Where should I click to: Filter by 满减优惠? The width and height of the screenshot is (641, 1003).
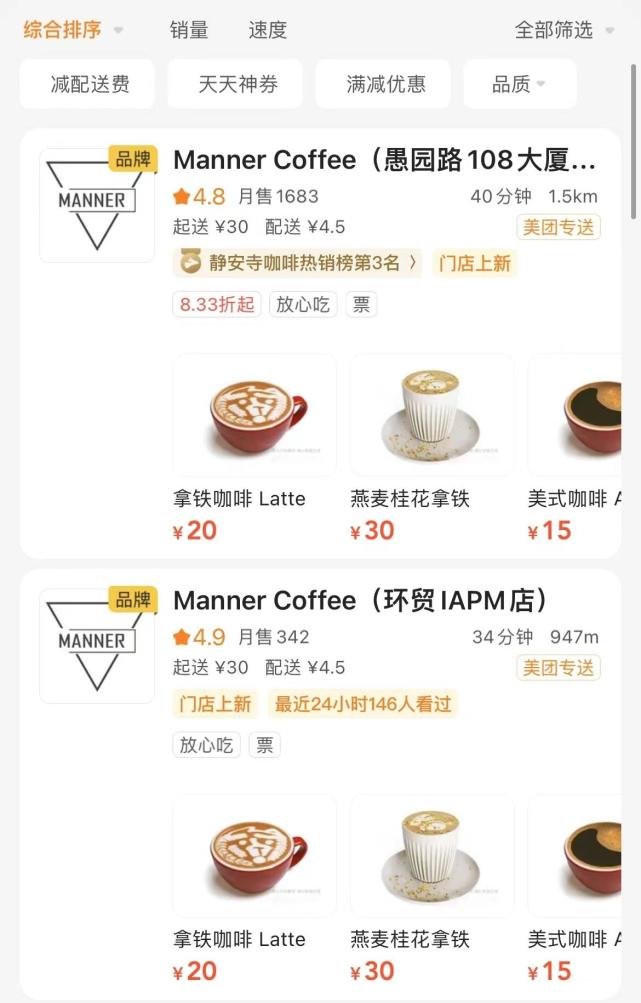pyautogui.click(x=383, y=84)
